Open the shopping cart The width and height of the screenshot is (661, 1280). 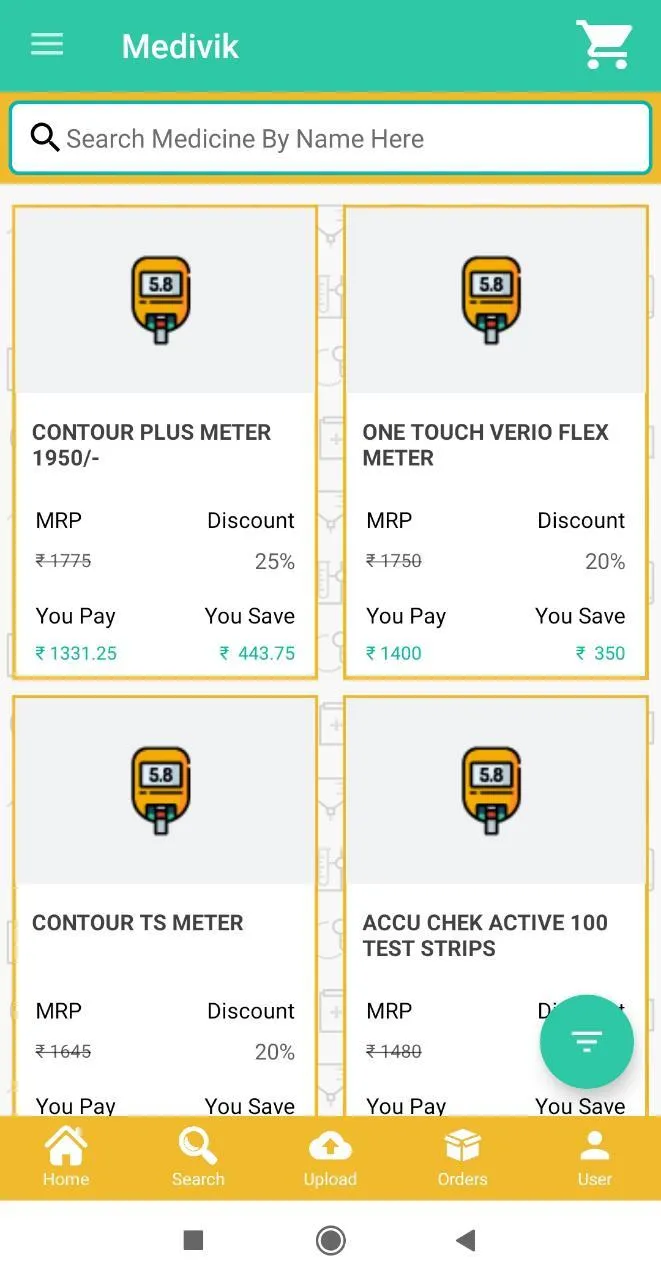[x=604, y=45]
